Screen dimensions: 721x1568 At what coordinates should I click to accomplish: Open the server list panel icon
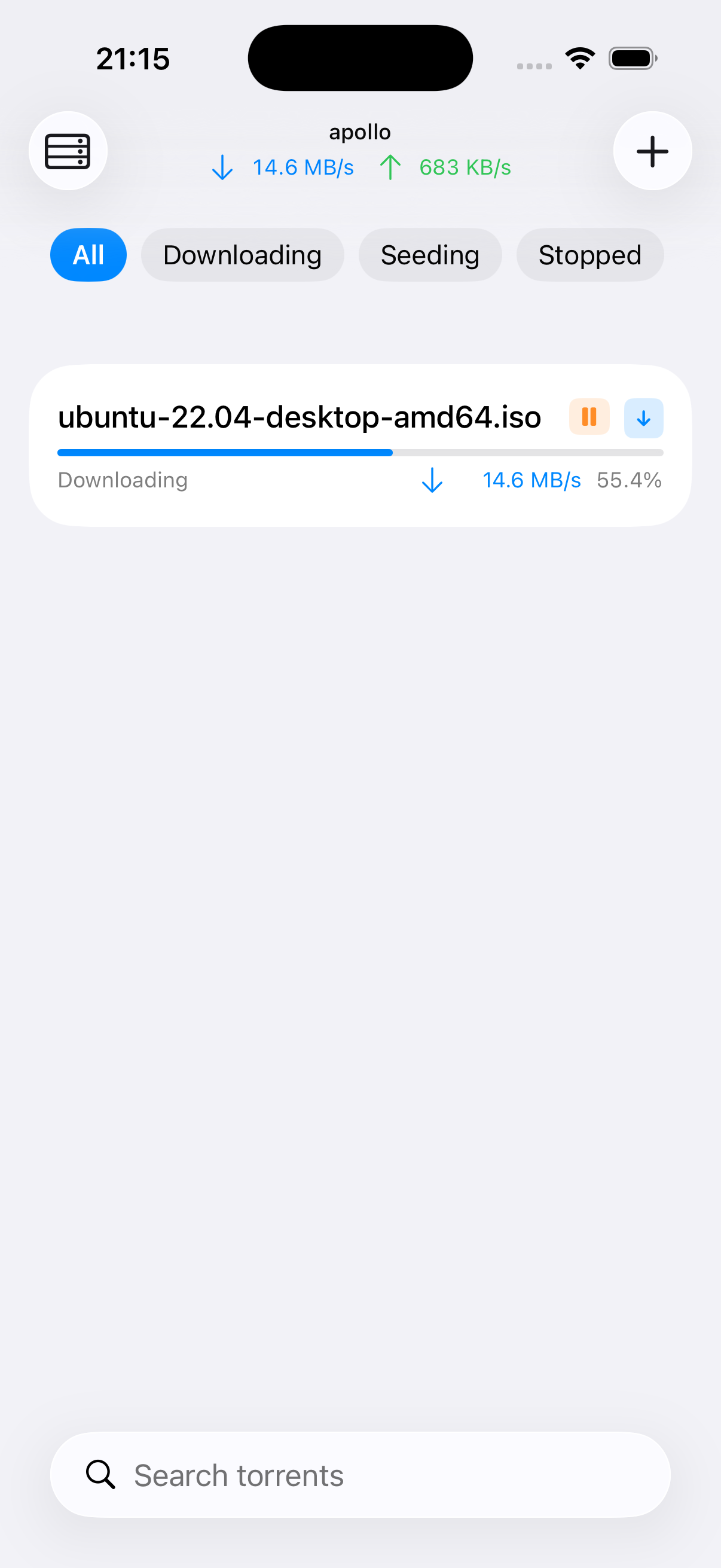68,150
